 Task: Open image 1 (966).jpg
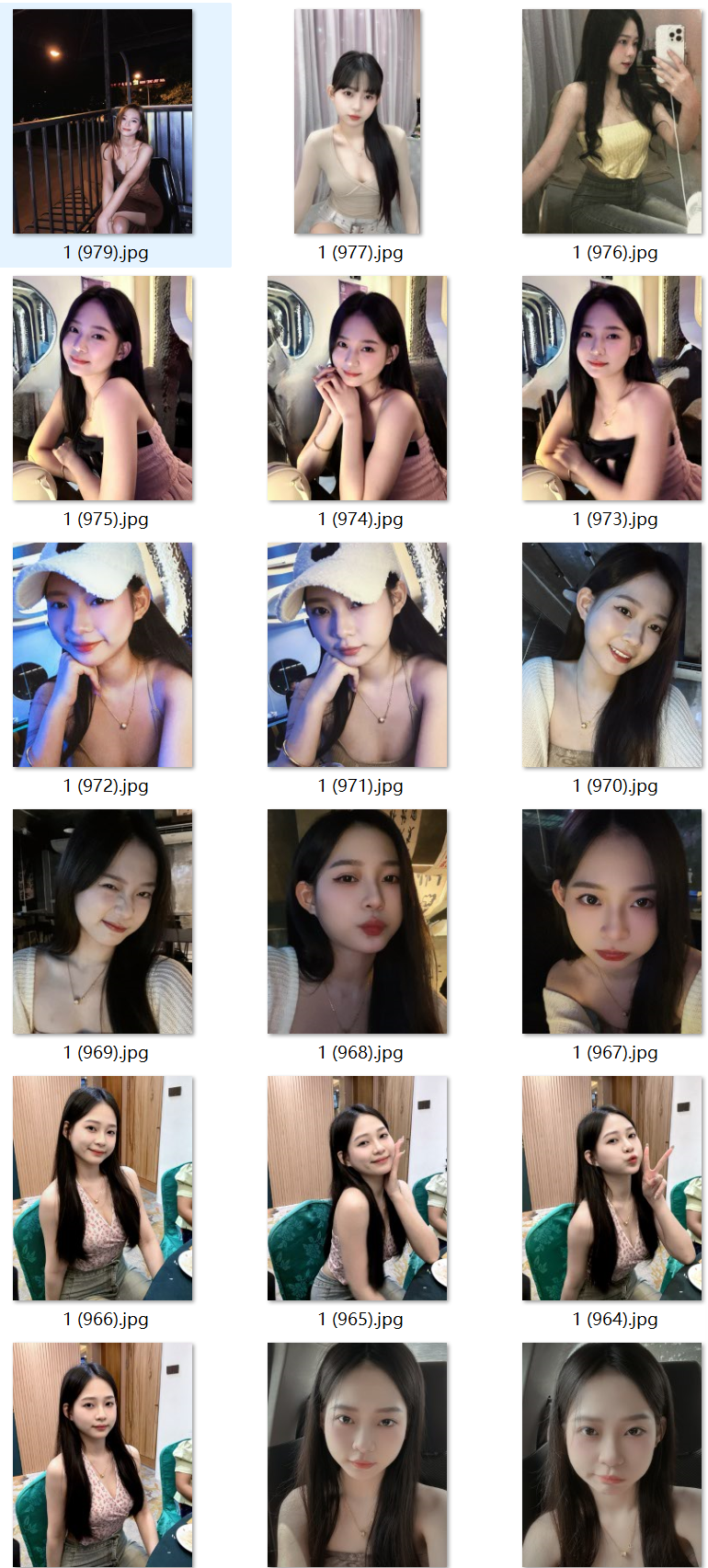pyautogui.click(x=103, y=1188)
